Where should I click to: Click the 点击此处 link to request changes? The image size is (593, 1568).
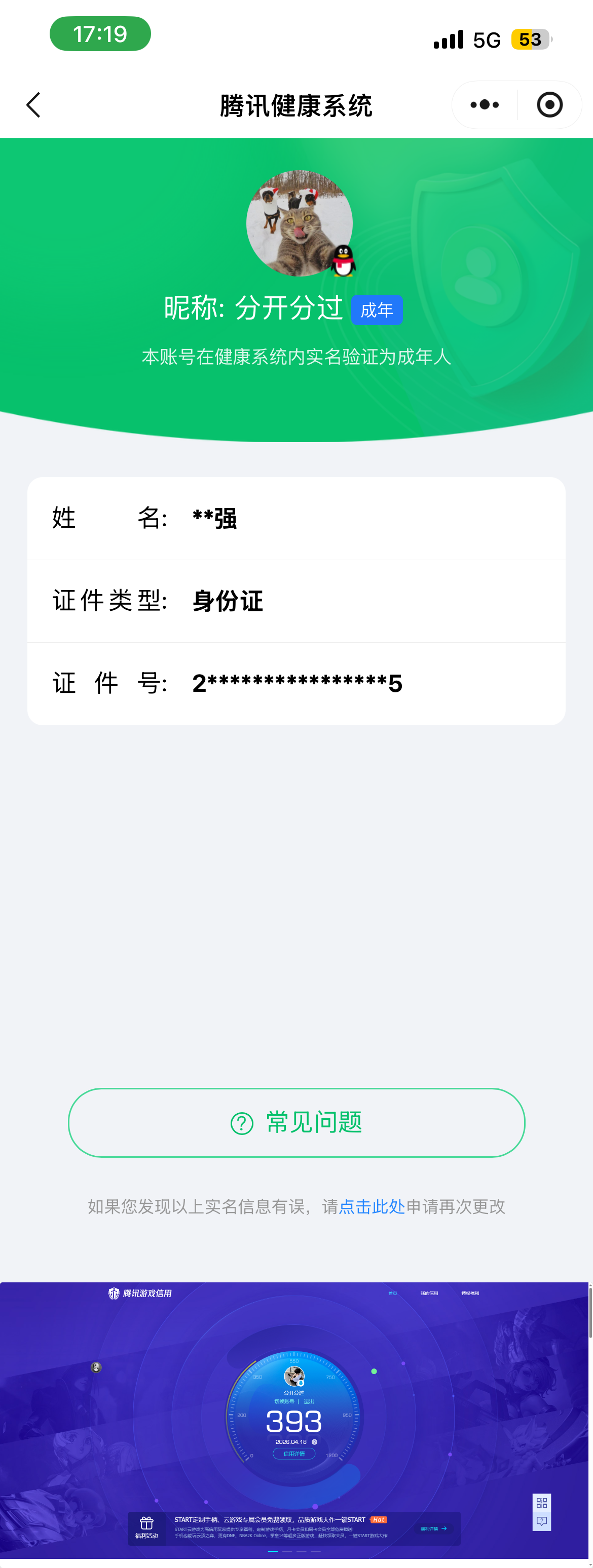[x=373, y=1207]
